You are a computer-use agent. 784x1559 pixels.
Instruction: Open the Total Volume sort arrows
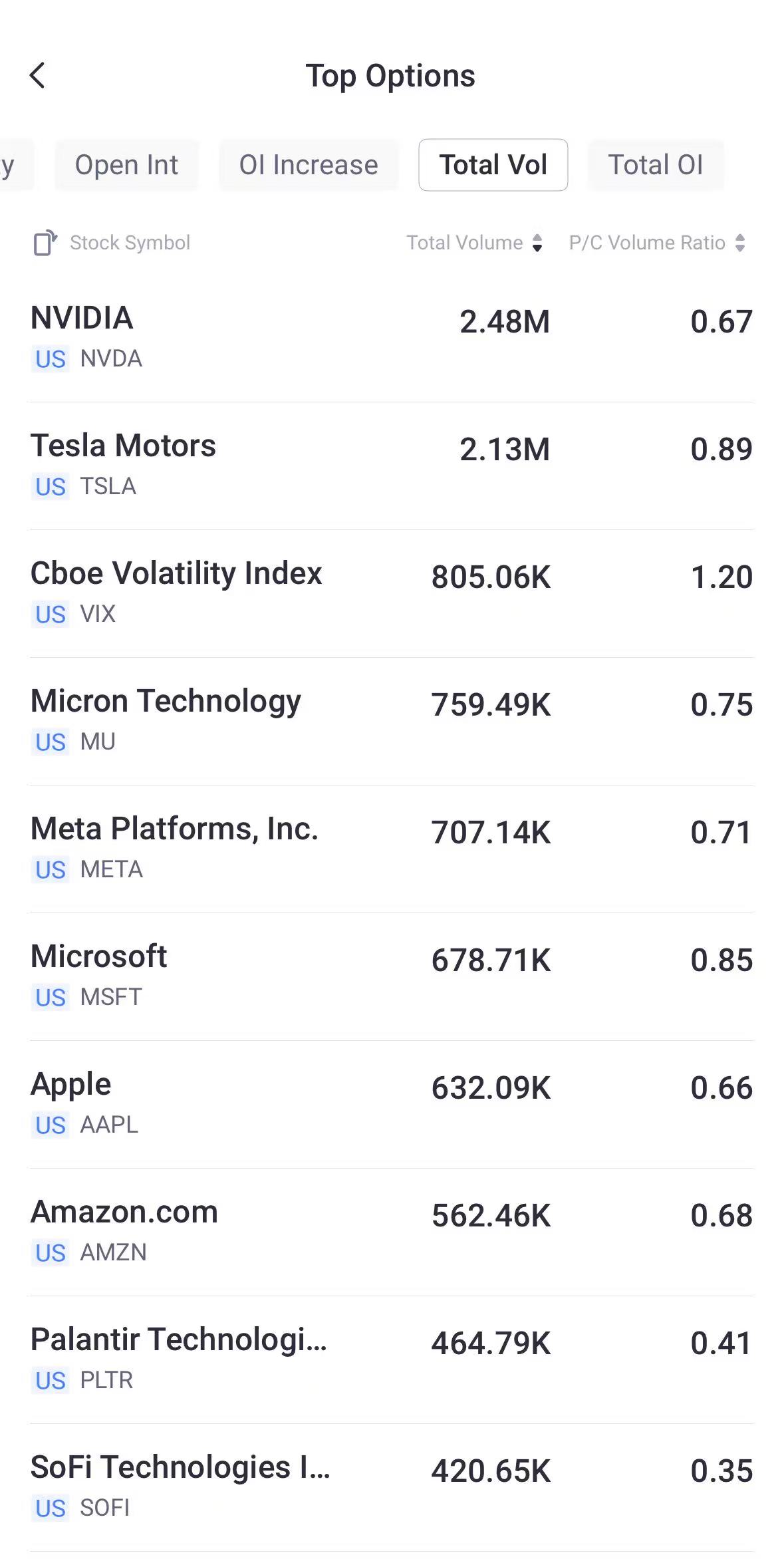coord(536,242)
